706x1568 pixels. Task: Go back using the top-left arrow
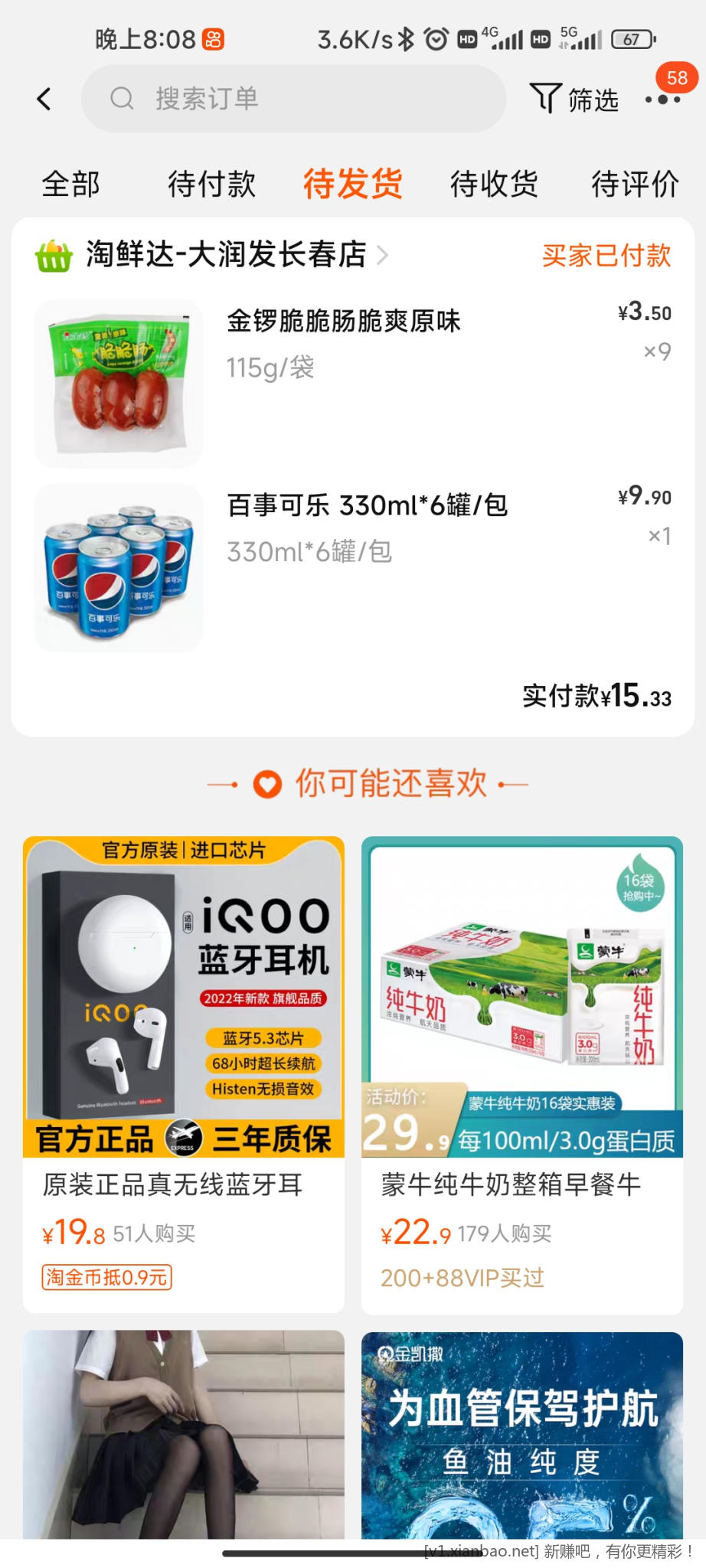pyautogui.click(x=44, y=99)
